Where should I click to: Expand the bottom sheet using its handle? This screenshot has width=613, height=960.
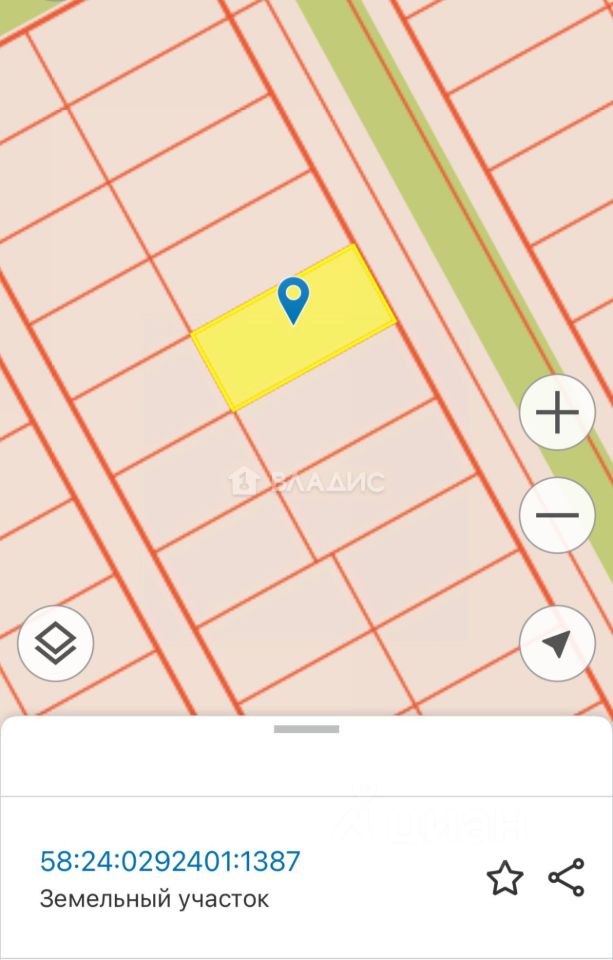tap(306, 730)
